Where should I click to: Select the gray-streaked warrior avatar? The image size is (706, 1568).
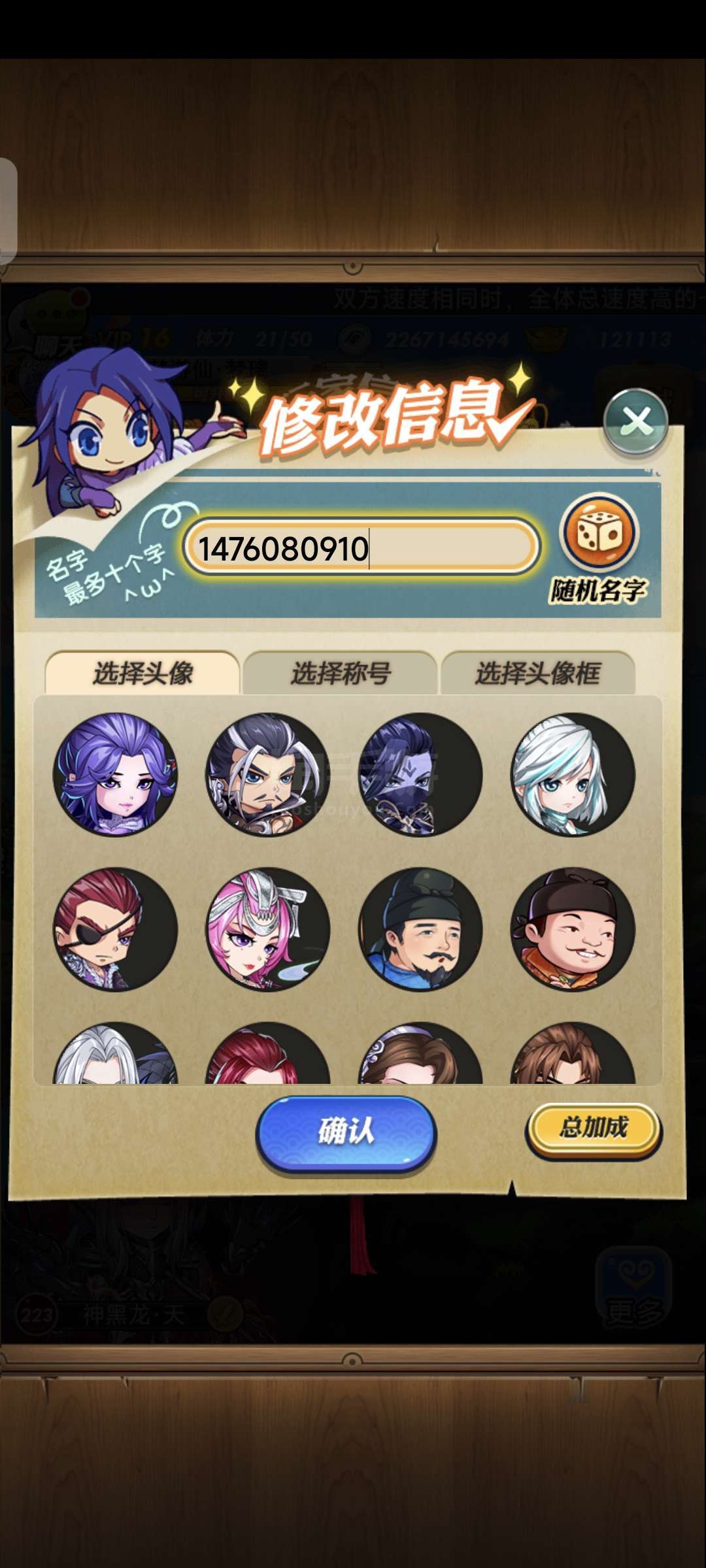(x=267, y=774)
